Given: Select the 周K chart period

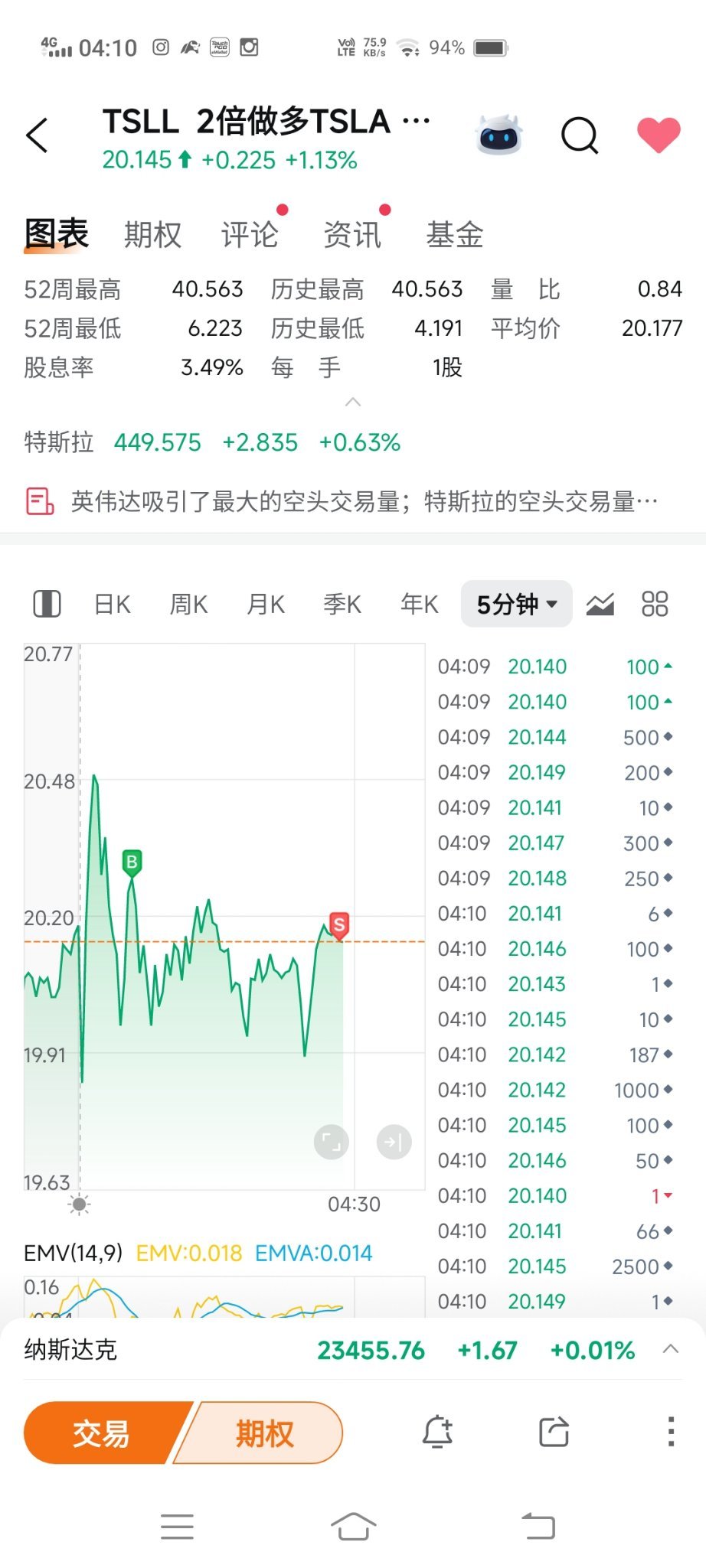Looking at the screenshot, I should coord(189,605).
